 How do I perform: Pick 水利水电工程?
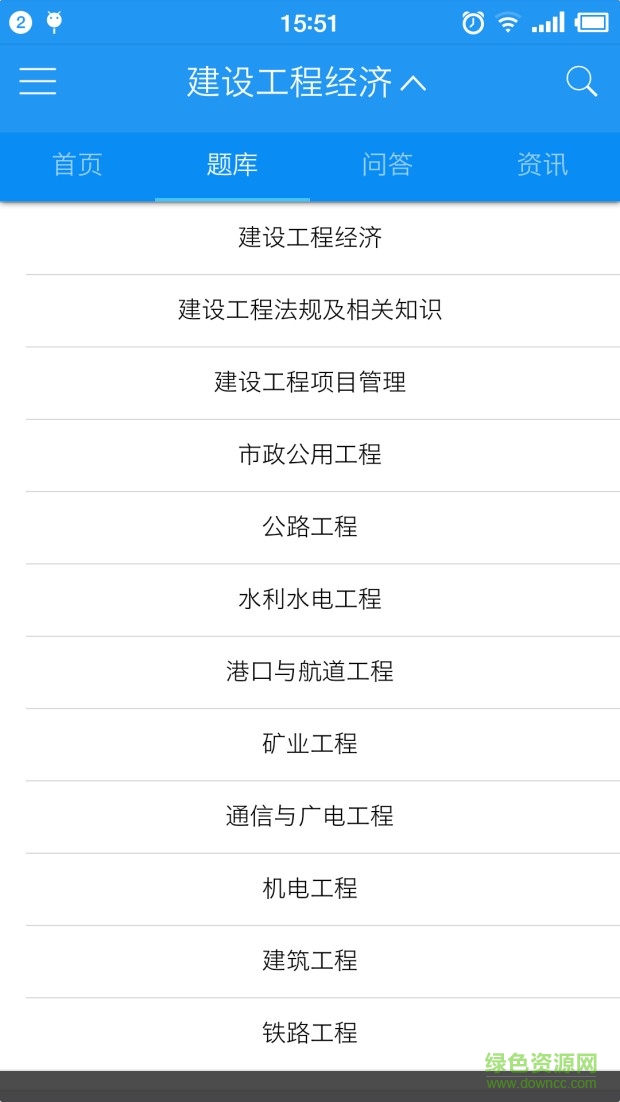[x=310, y=599]
